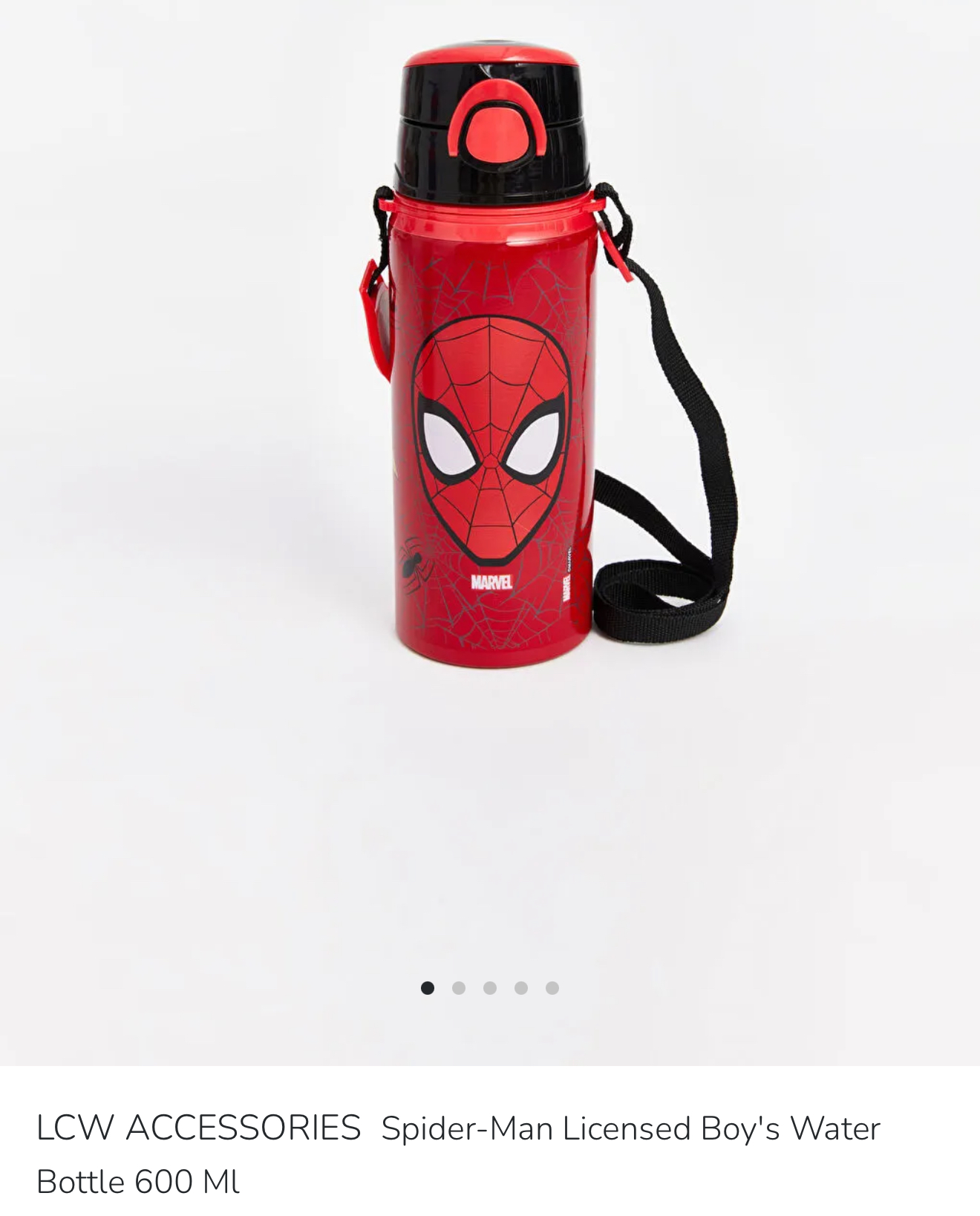Jump to the second image indicator dot
The image size is (980, 1216).
pyautogui.click(x=459, y=988)
